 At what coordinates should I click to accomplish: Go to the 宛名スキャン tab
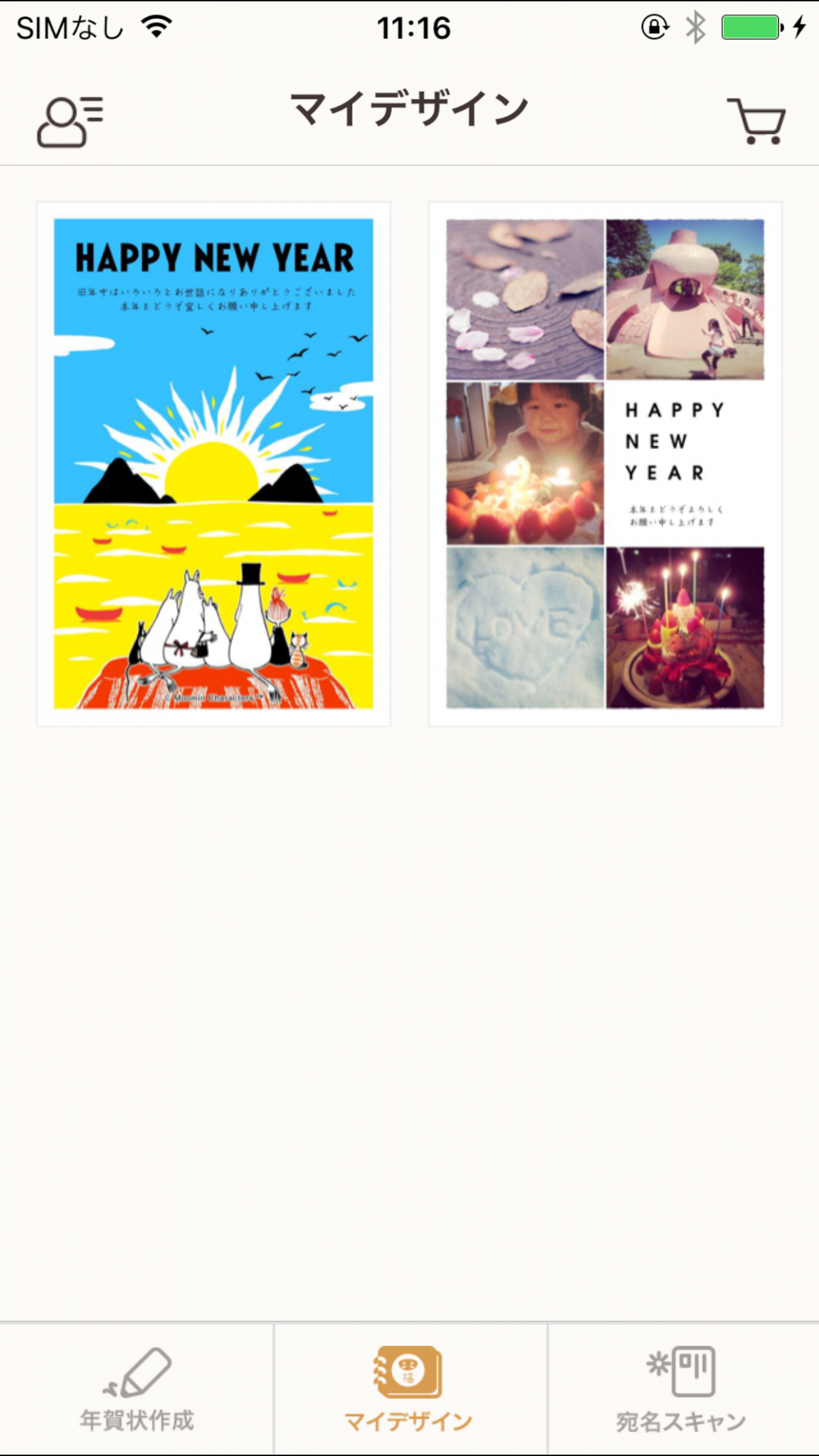coord(683,1390)
